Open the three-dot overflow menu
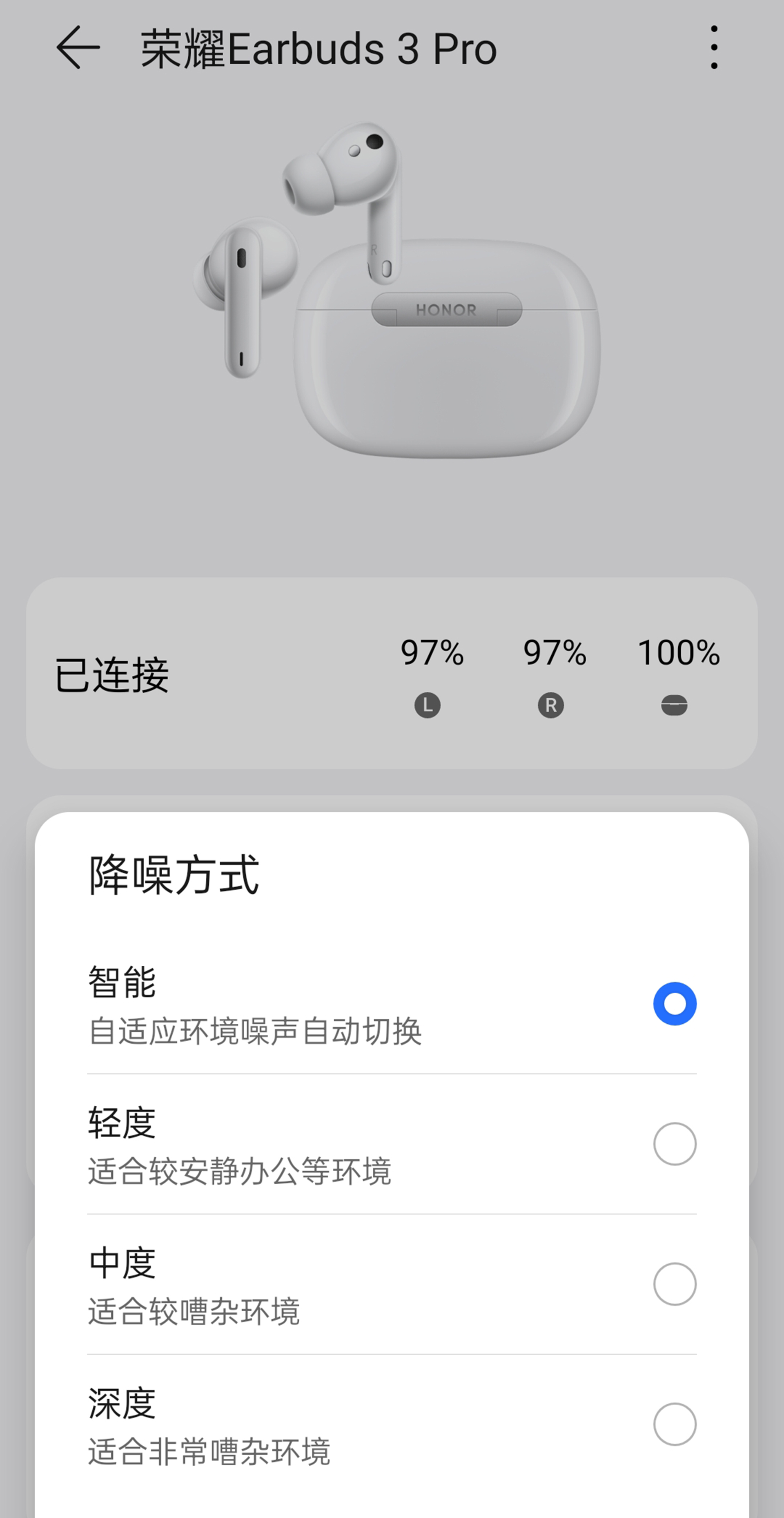 tap(715, 48)
